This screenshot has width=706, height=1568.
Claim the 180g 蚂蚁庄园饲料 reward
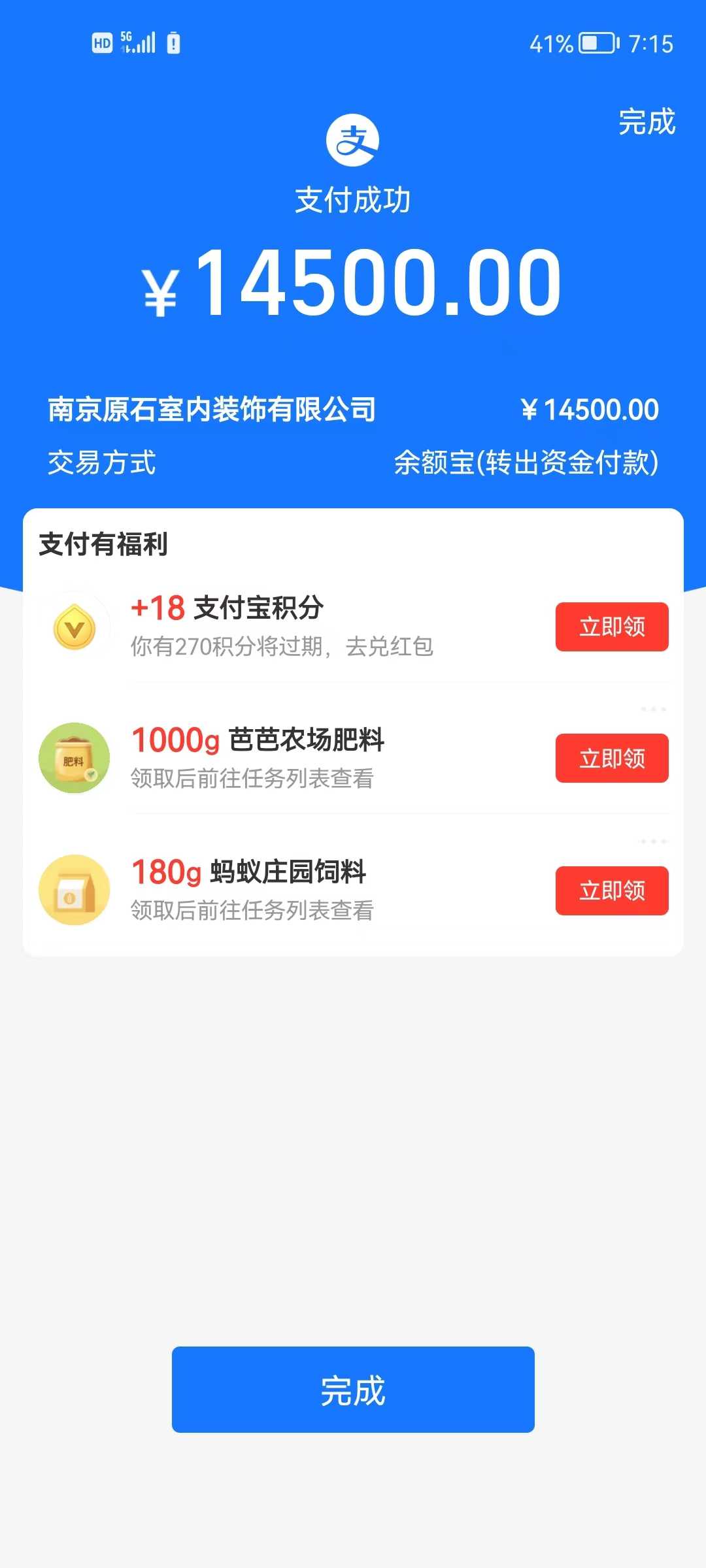click(x=612, y=890)
